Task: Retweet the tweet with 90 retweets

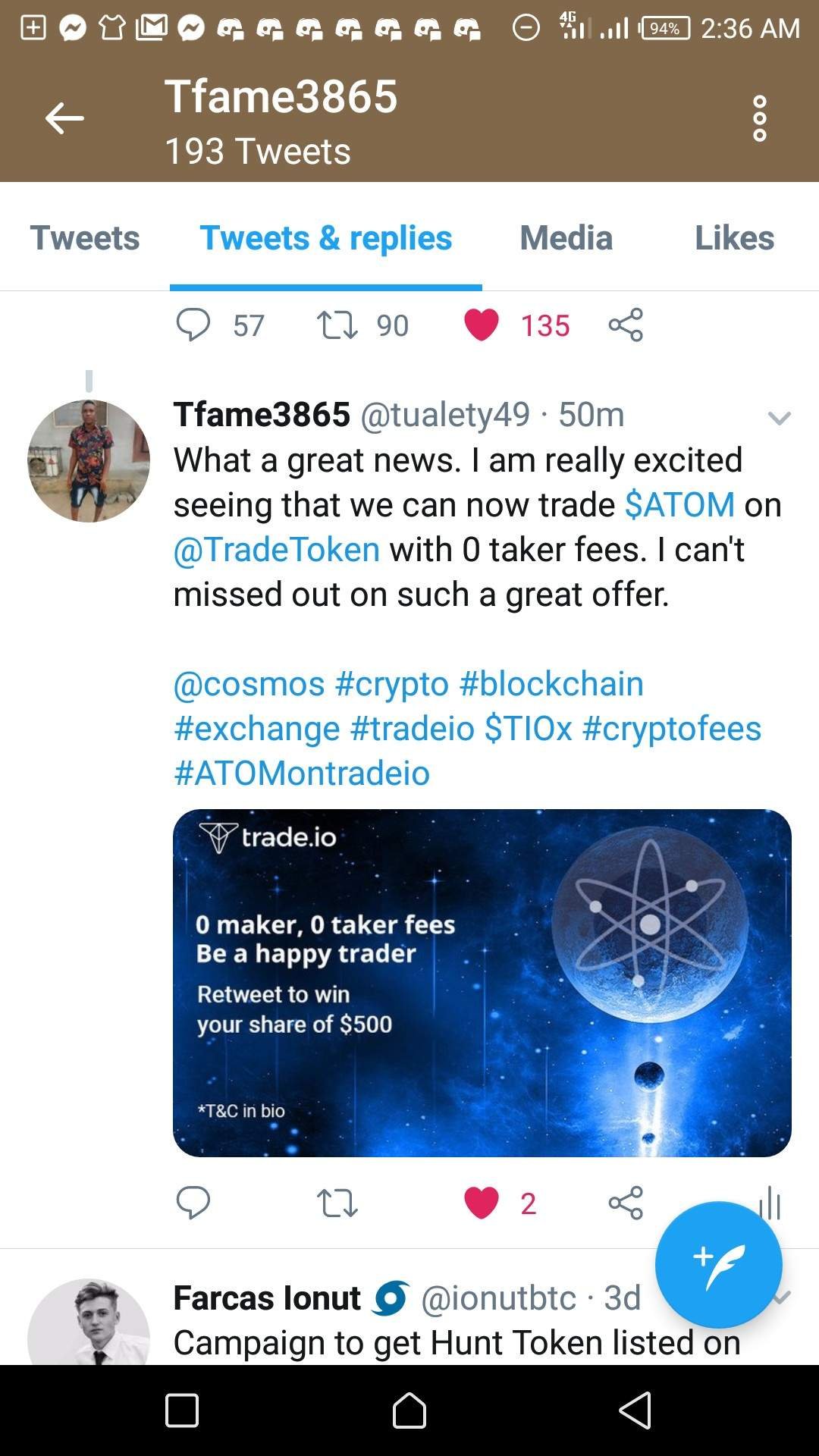Action: [337, 325]
